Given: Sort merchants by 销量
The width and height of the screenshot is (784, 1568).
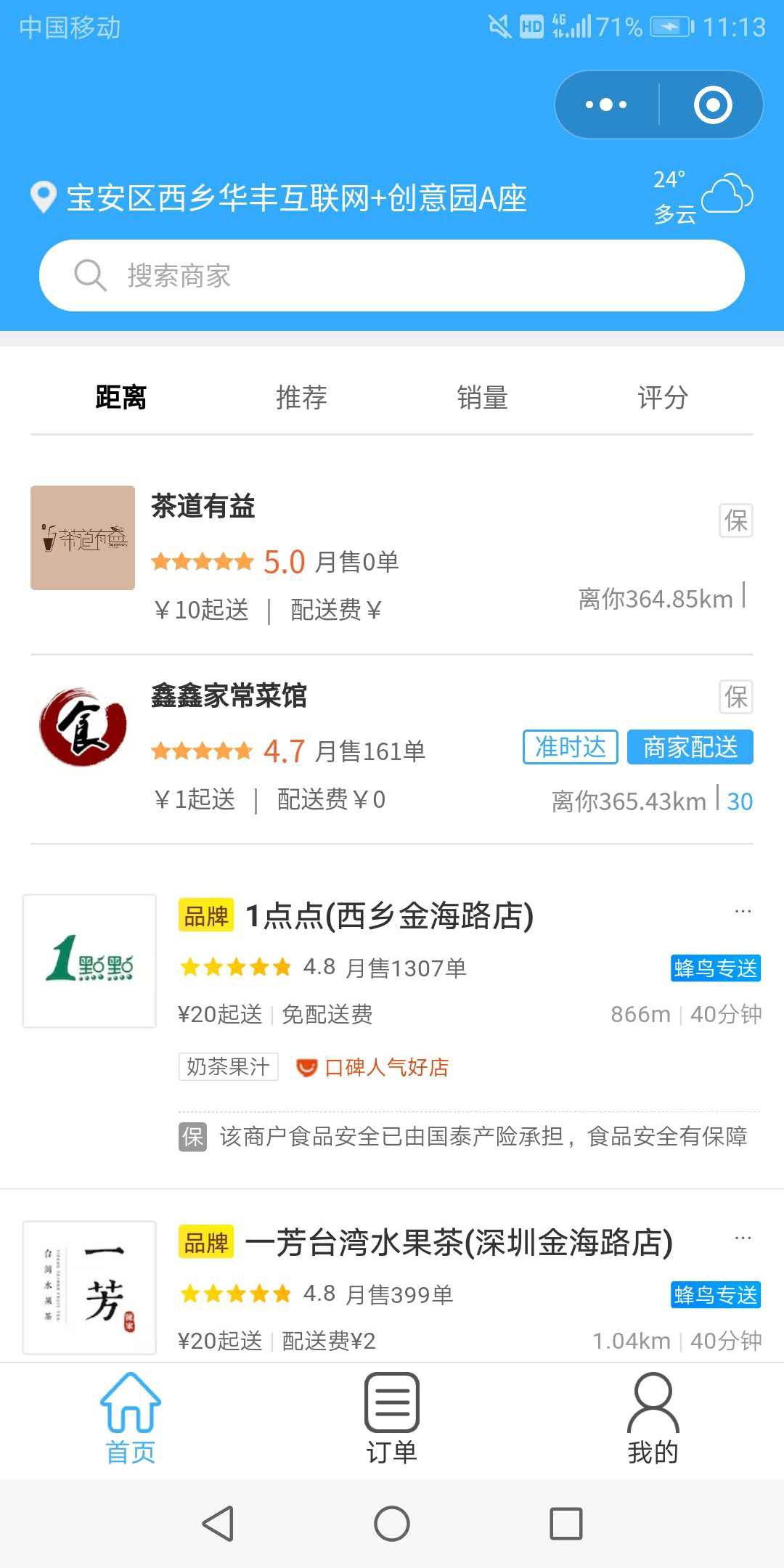Looking at the screenshot, I should pos(482,397).
